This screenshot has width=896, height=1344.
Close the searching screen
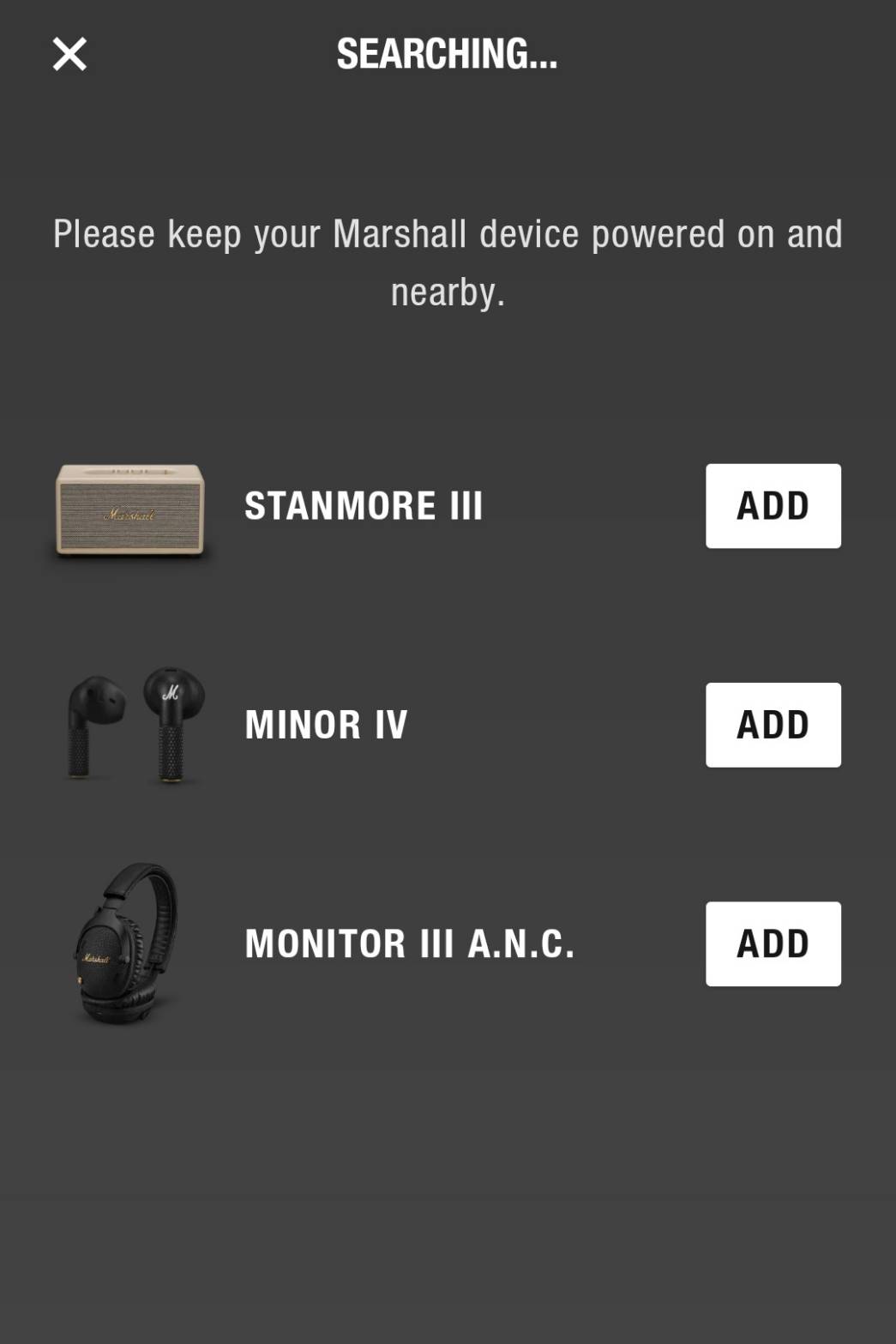pos(69,54)
